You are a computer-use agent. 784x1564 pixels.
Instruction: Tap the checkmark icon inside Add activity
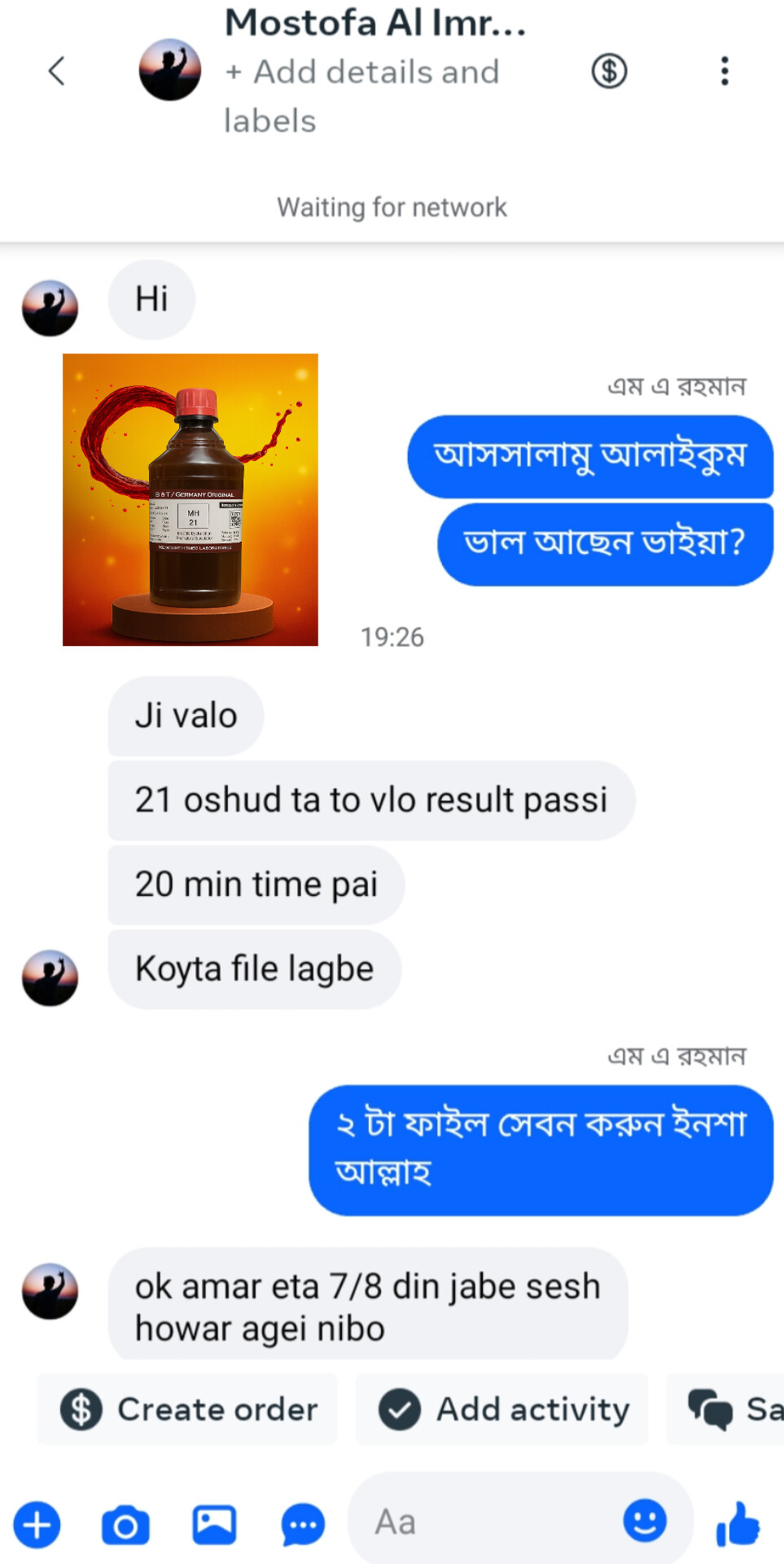point(401,1409)
